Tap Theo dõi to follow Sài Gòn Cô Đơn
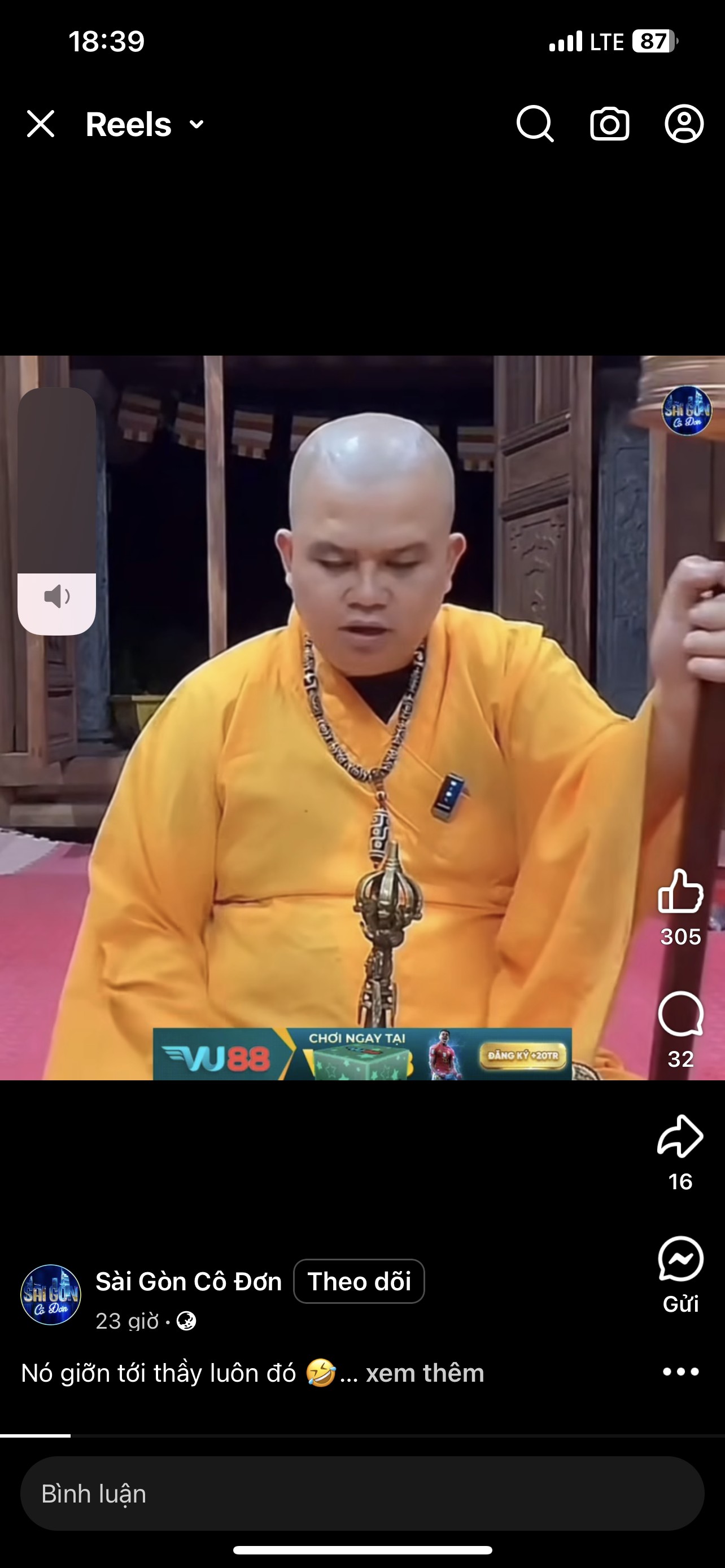This screenshot has width=725, height=1568. [359, 1281]
